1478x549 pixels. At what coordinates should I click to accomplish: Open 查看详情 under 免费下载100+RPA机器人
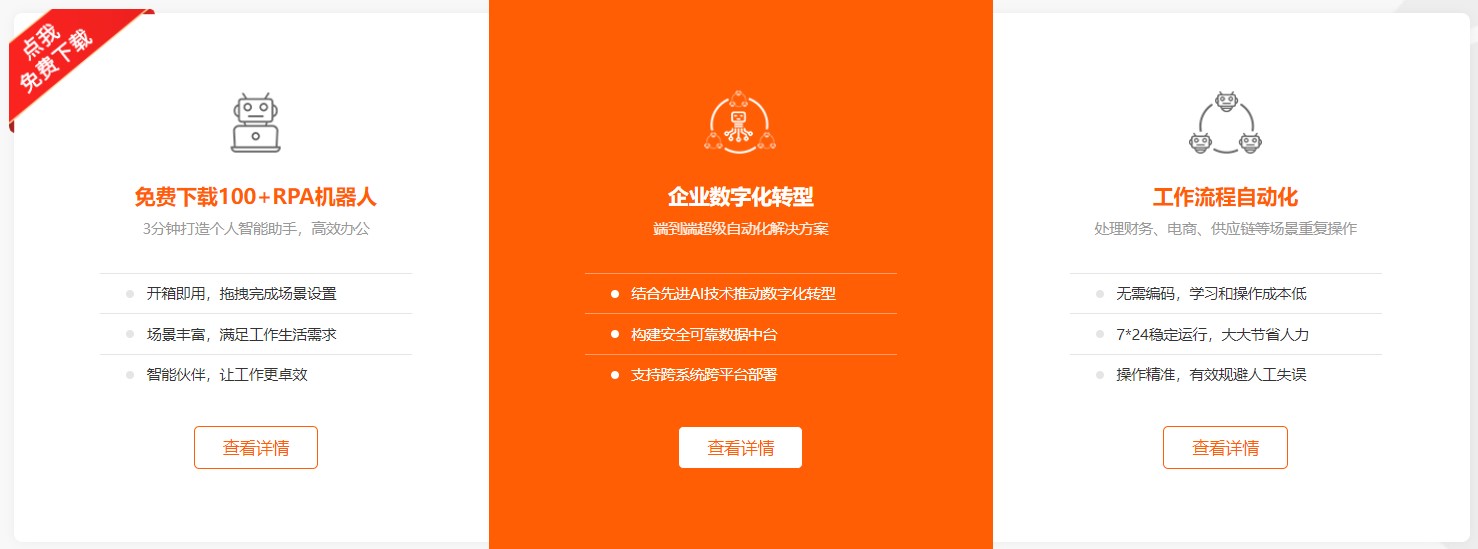point(256,448)
